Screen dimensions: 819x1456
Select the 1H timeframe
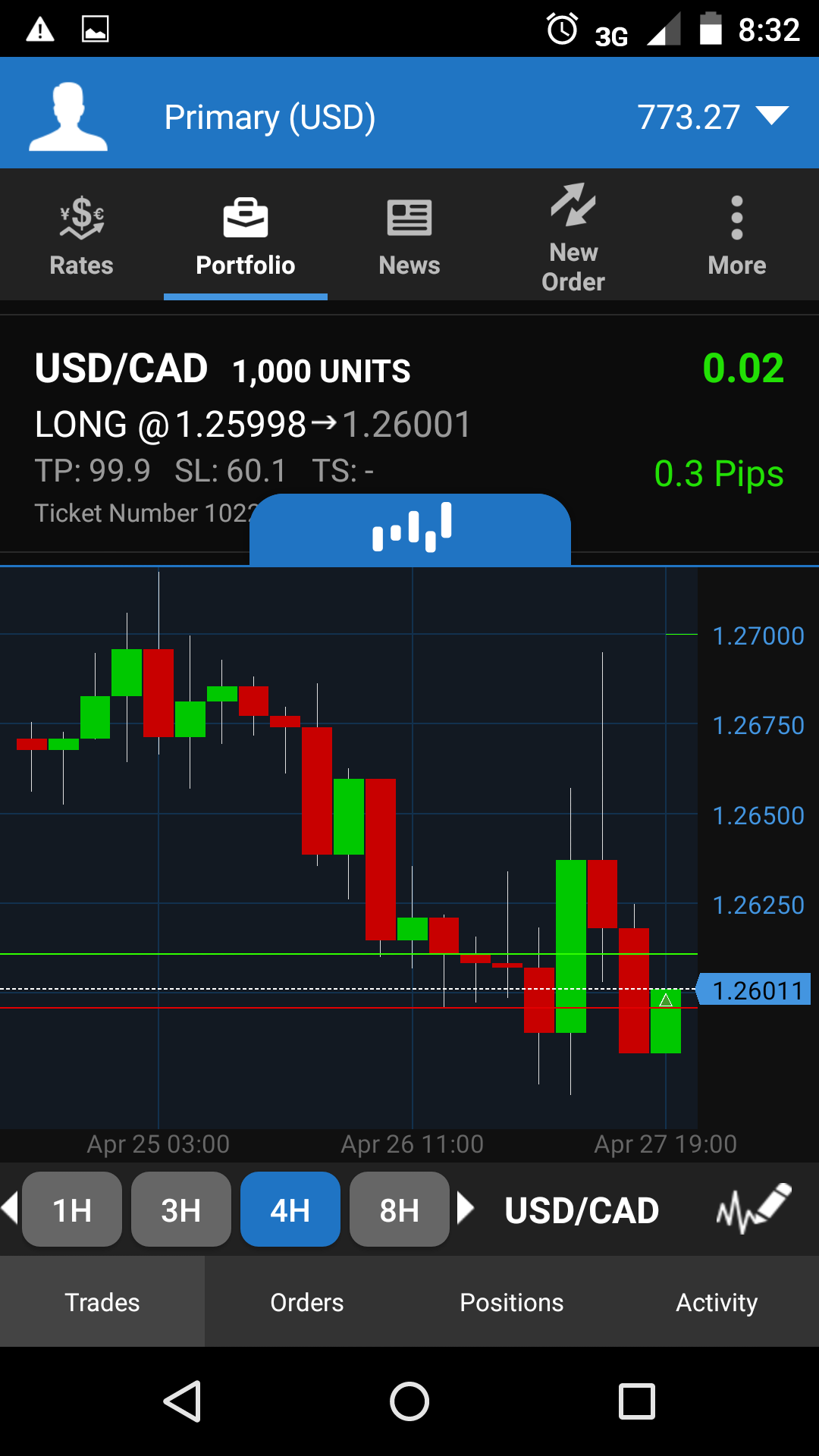click(x=72, y=1210)
